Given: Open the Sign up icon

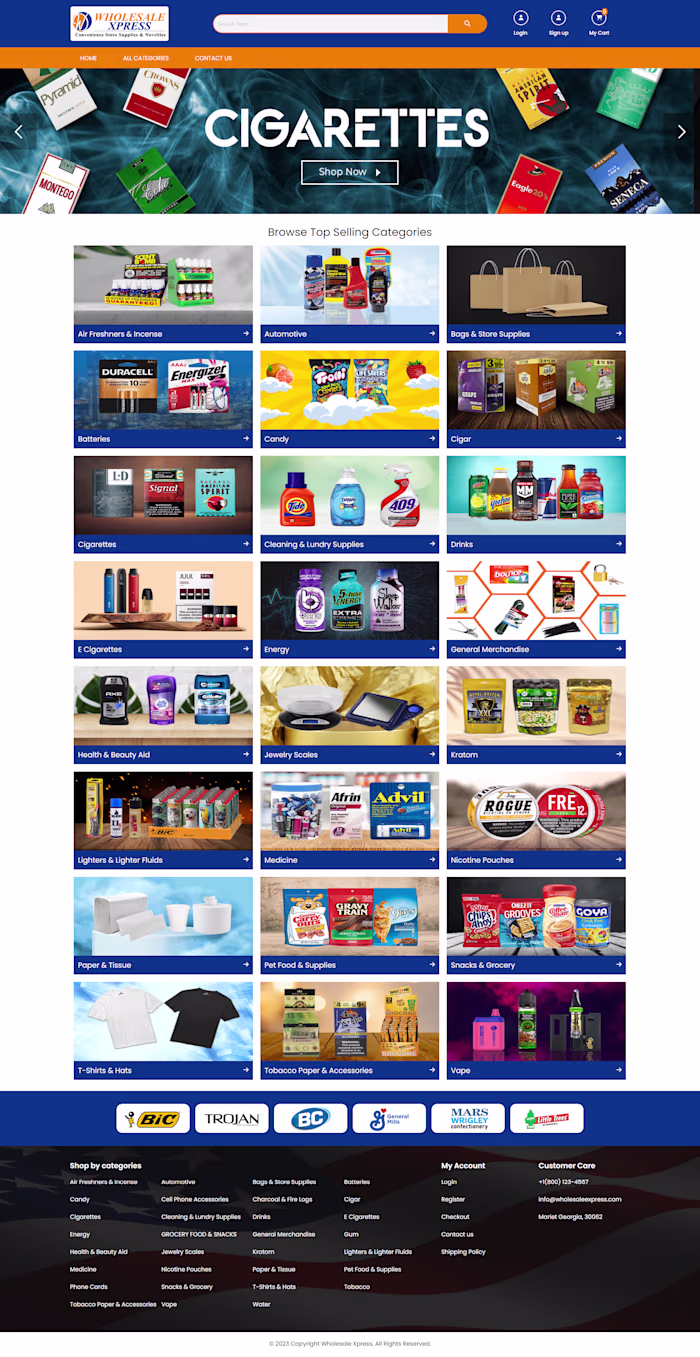Looking at the screenshot, I should point(558,22).
